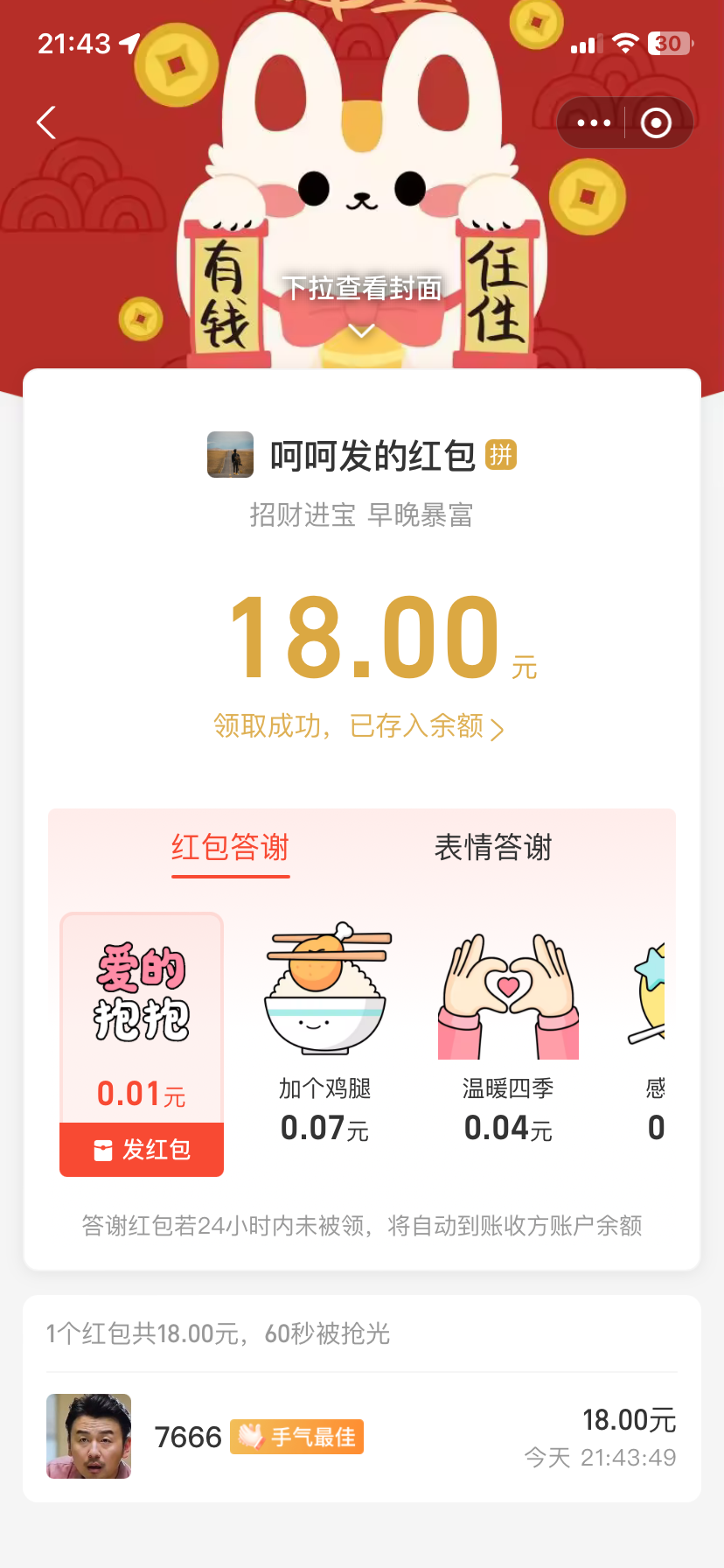Tap the 发红包 button under 爱的抱抱
724x1568 pixels.
(x=142, y=1149)
